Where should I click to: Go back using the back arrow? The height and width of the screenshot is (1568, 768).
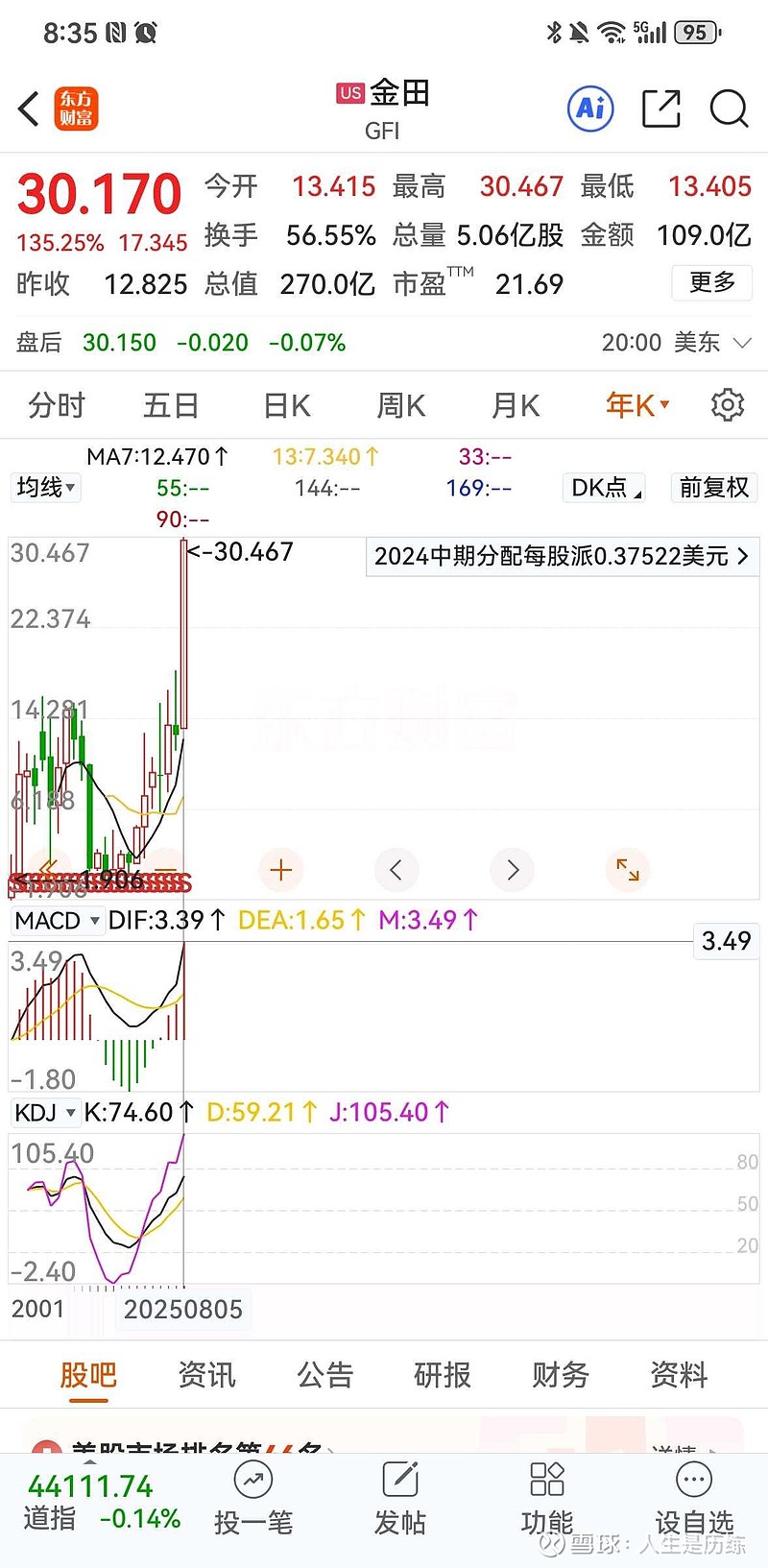27,109
